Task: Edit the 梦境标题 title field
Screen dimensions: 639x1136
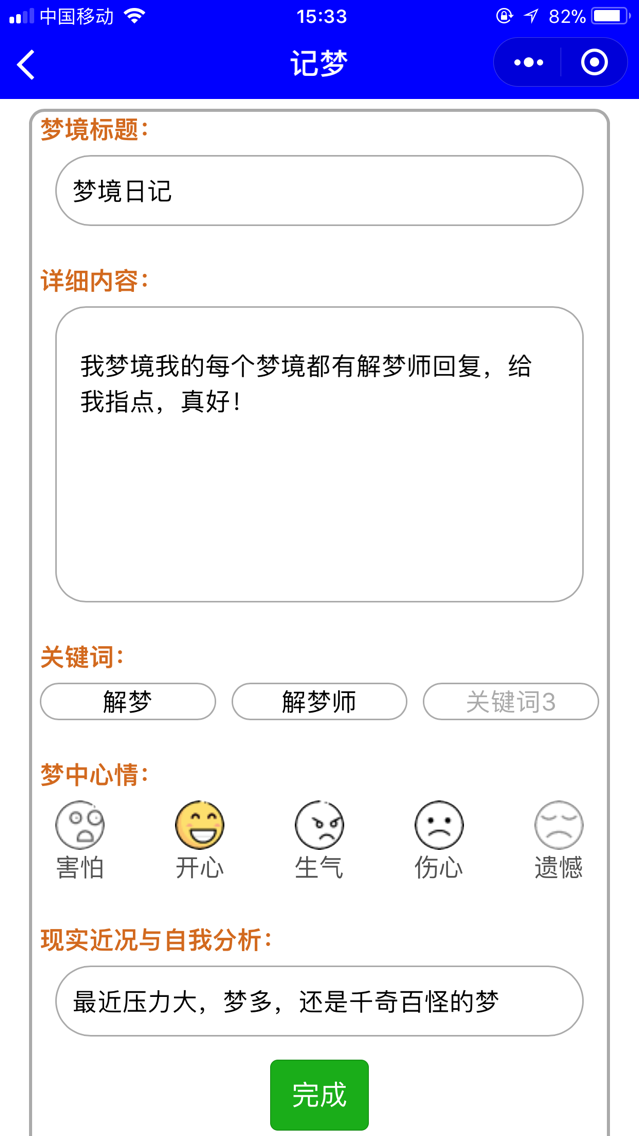Action: click(x=320, y=191)
